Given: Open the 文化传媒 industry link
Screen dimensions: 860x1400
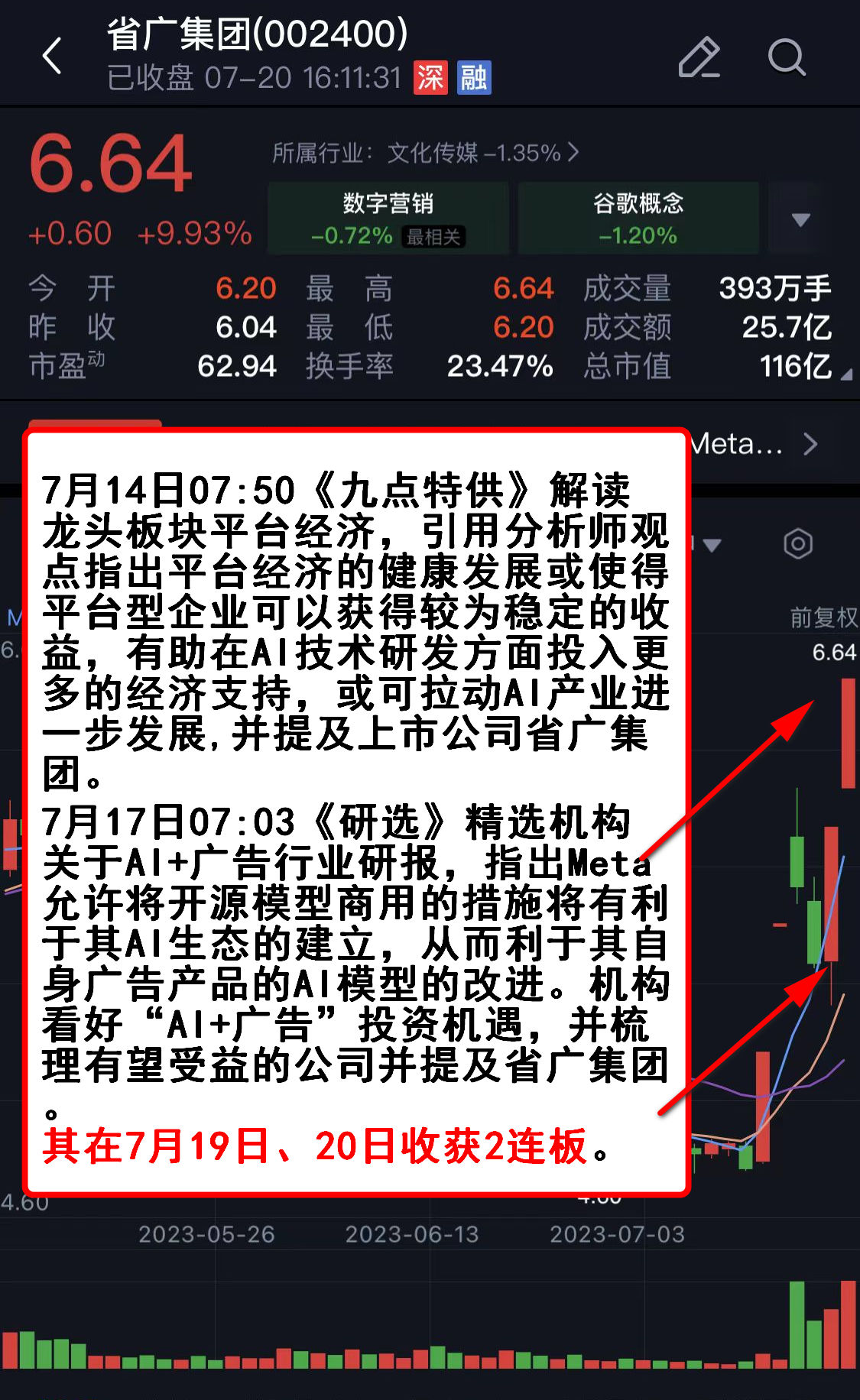Looking at the screenshot, I should coord(426,153).
